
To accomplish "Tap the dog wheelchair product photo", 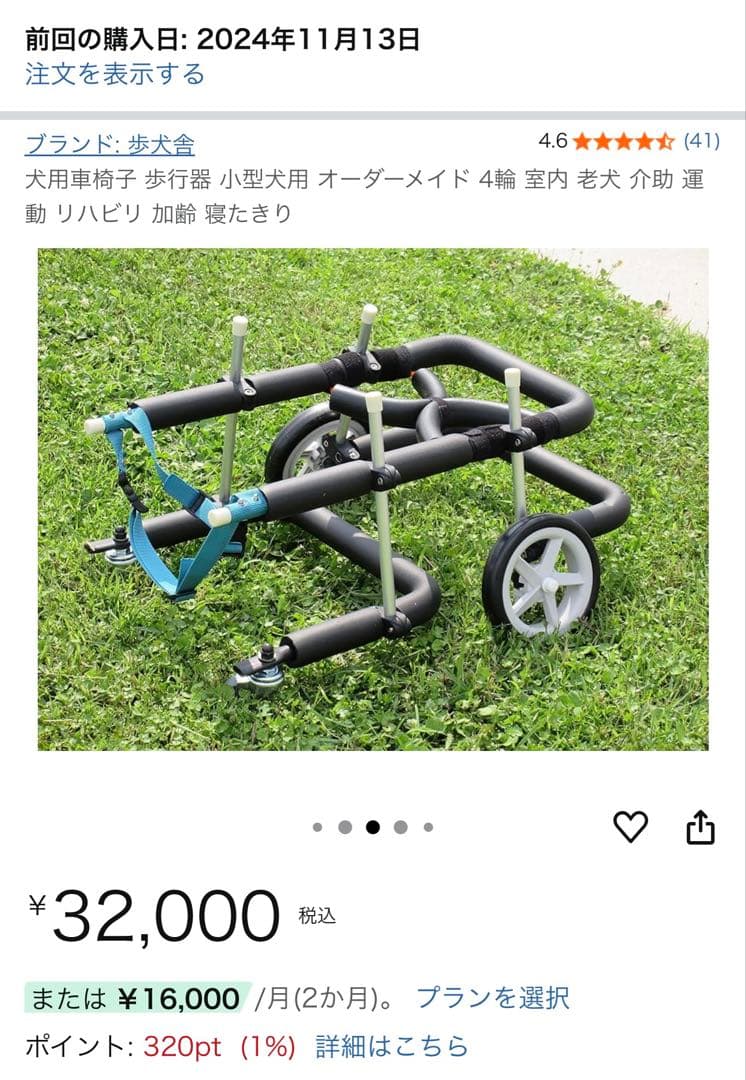I will (373, 500).
